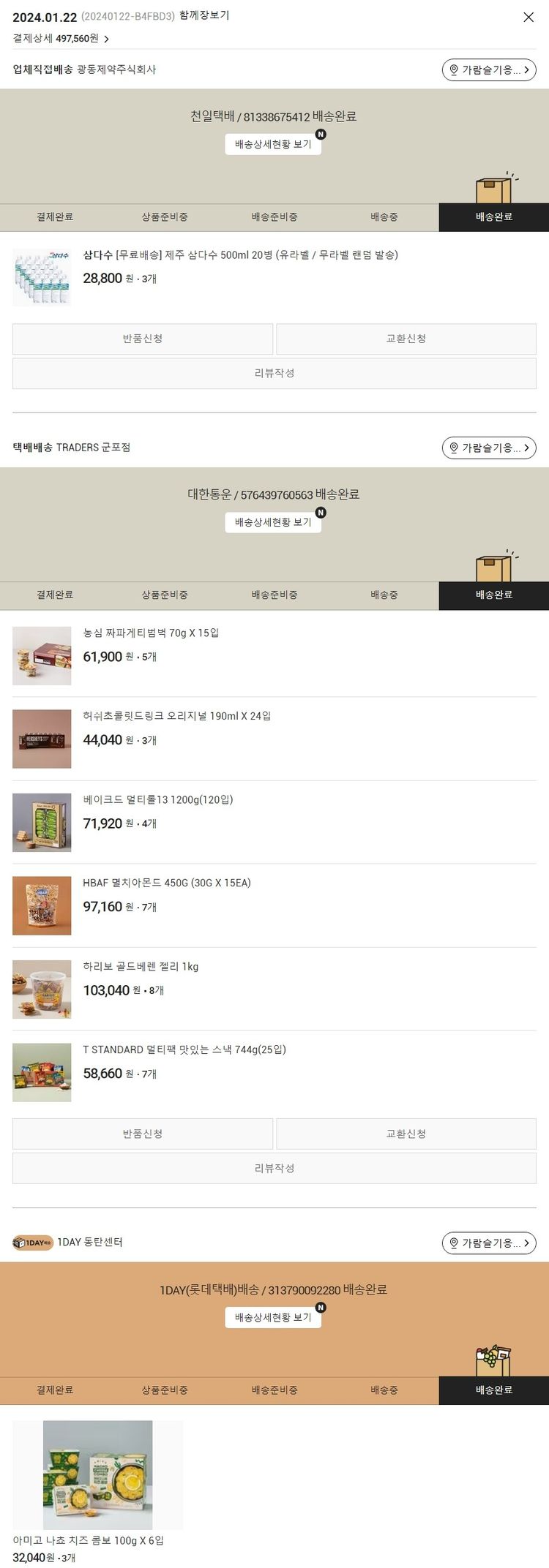Open 아미고 나쵸 치즈 콤보 product
Screen dimensions: 549x1568
tap(97, 1475)
